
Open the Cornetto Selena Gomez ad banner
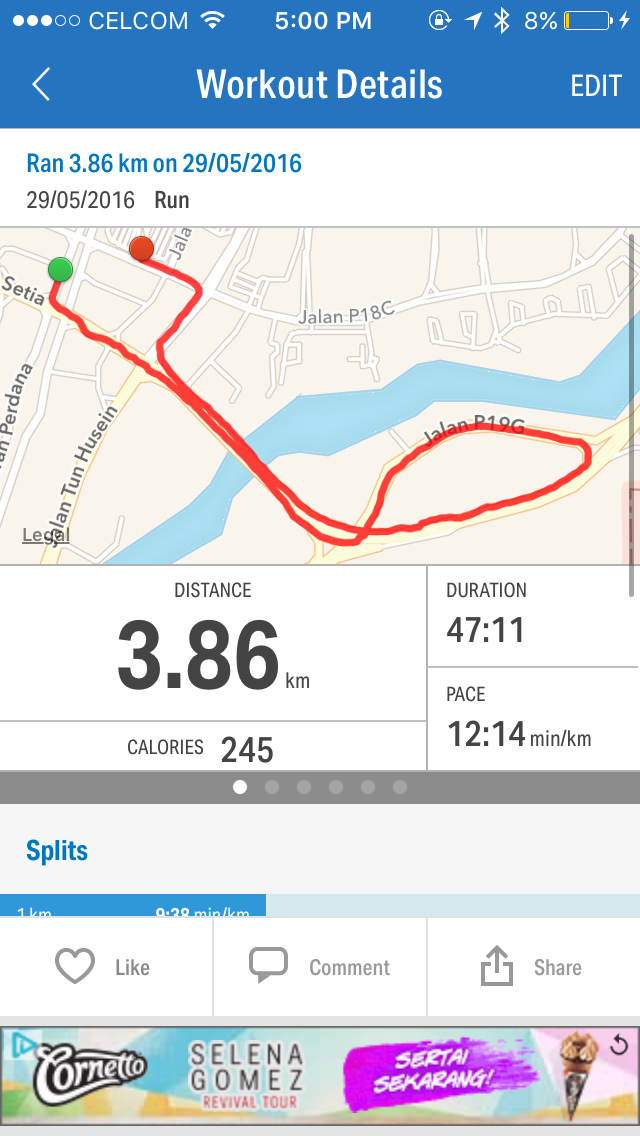coord(320,1075)
